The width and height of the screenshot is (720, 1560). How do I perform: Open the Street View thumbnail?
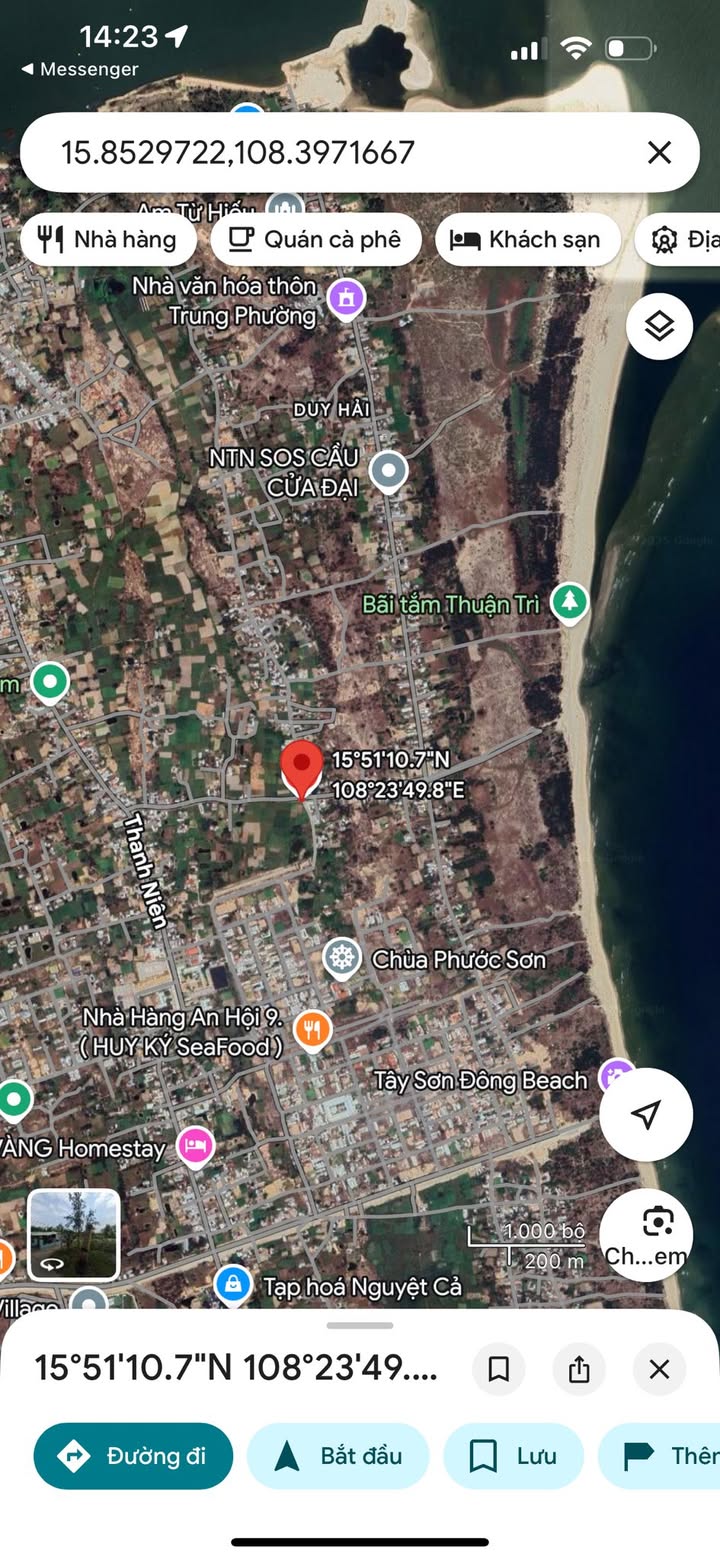(73, 1235)
